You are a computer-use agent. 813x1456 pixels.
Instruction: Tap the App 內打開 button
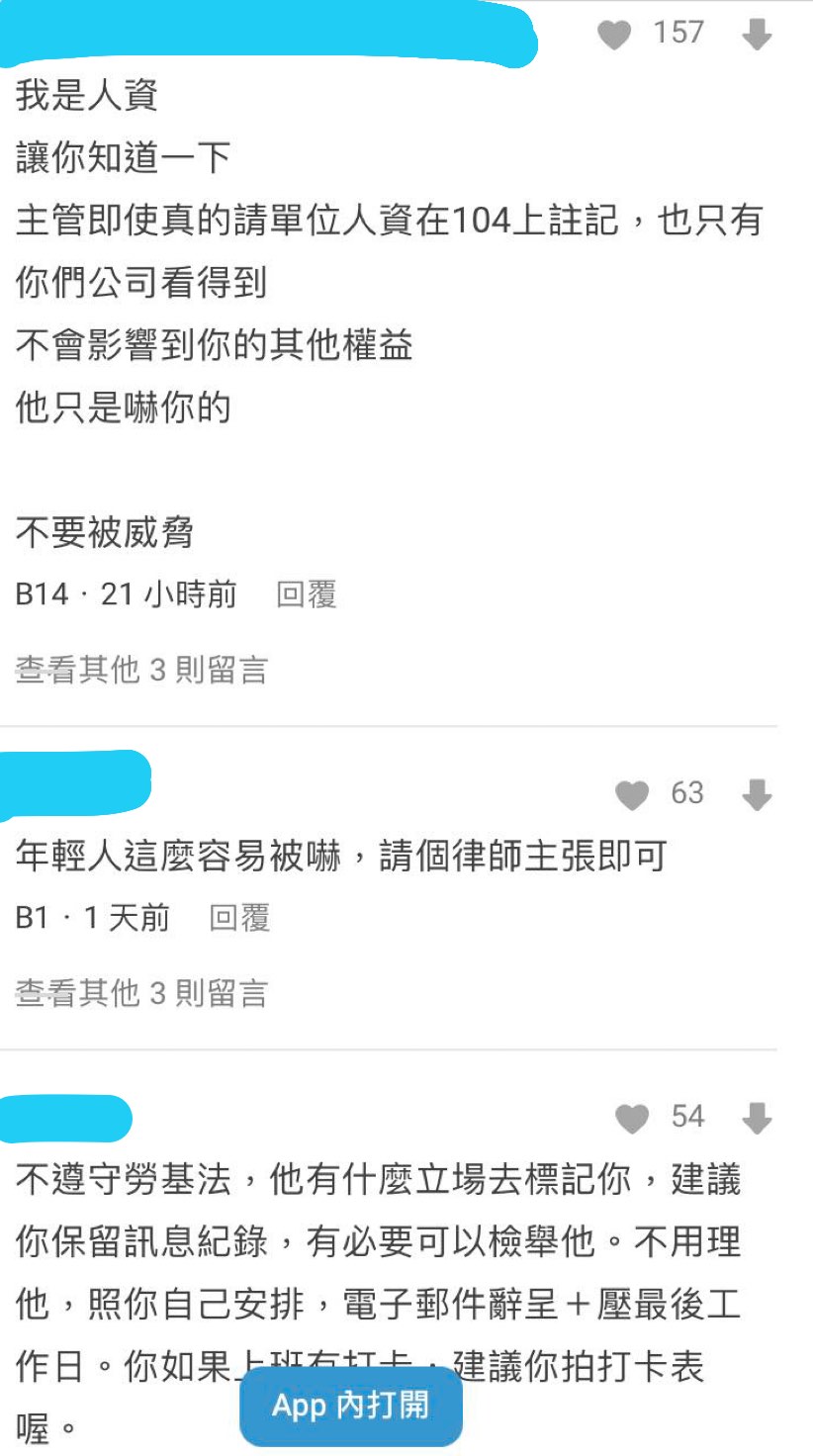[351, 1406]
